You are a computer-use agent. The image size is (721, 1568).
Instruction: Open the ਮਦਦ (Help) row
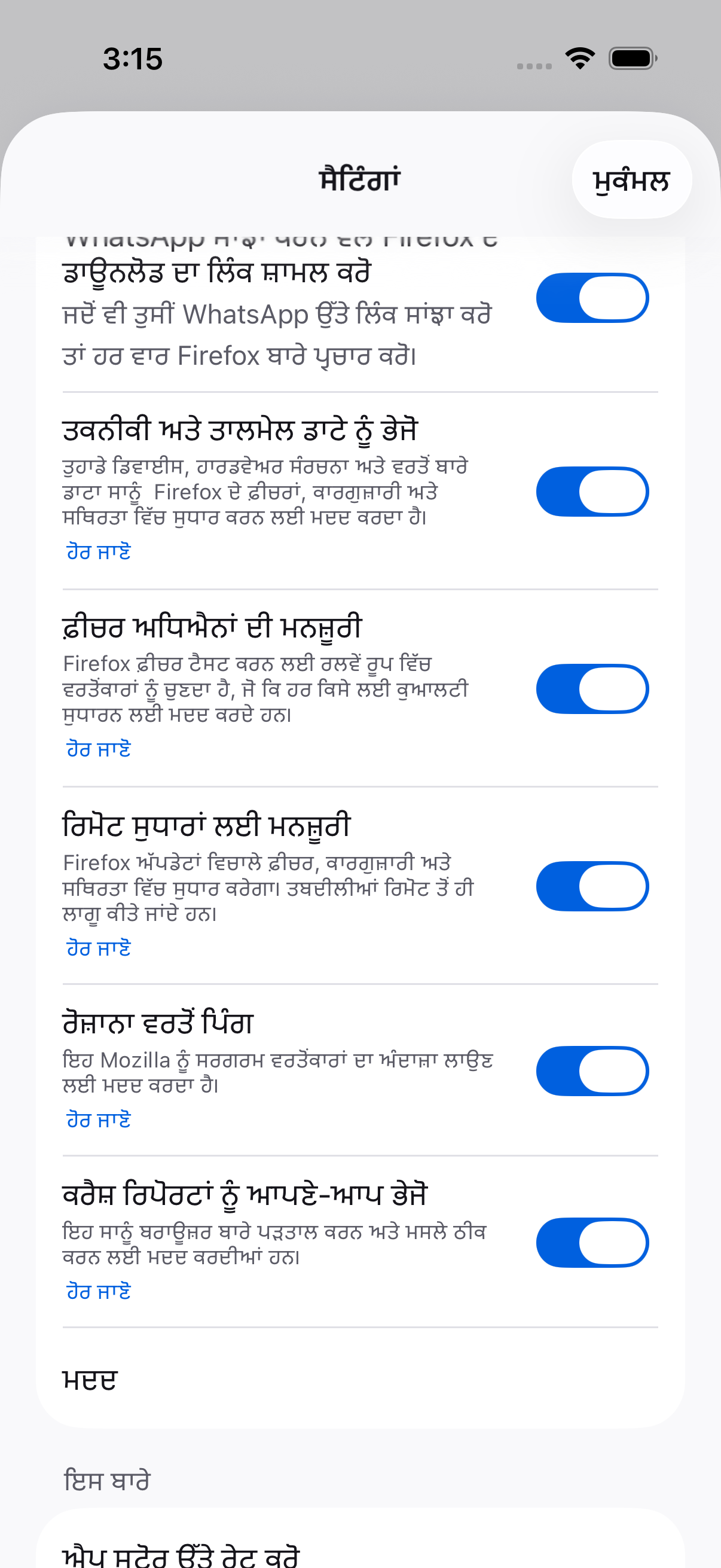(360, 1378)
